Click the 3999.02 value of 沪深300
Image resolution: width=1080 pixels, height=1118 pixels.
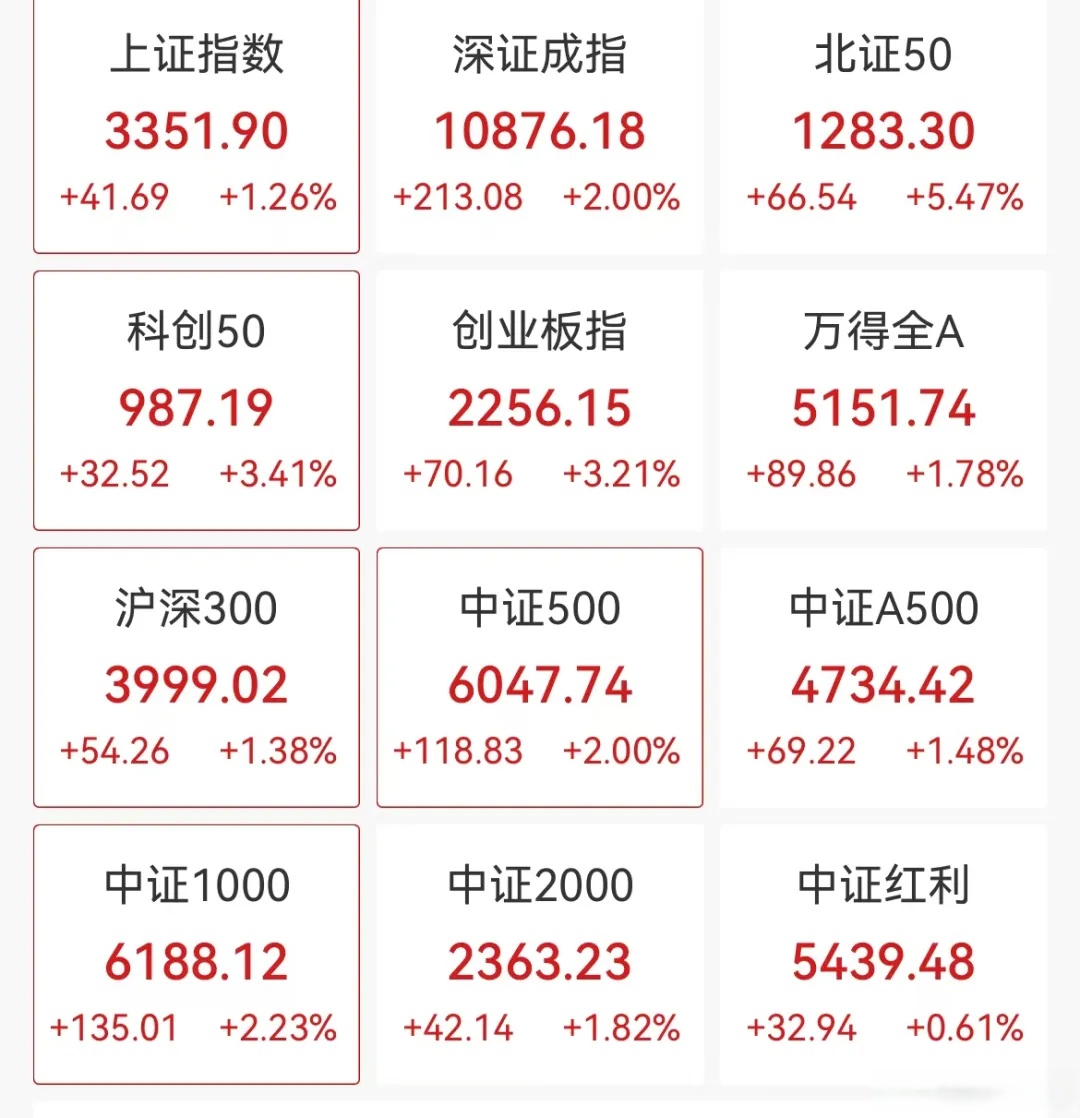coord(196,684)
